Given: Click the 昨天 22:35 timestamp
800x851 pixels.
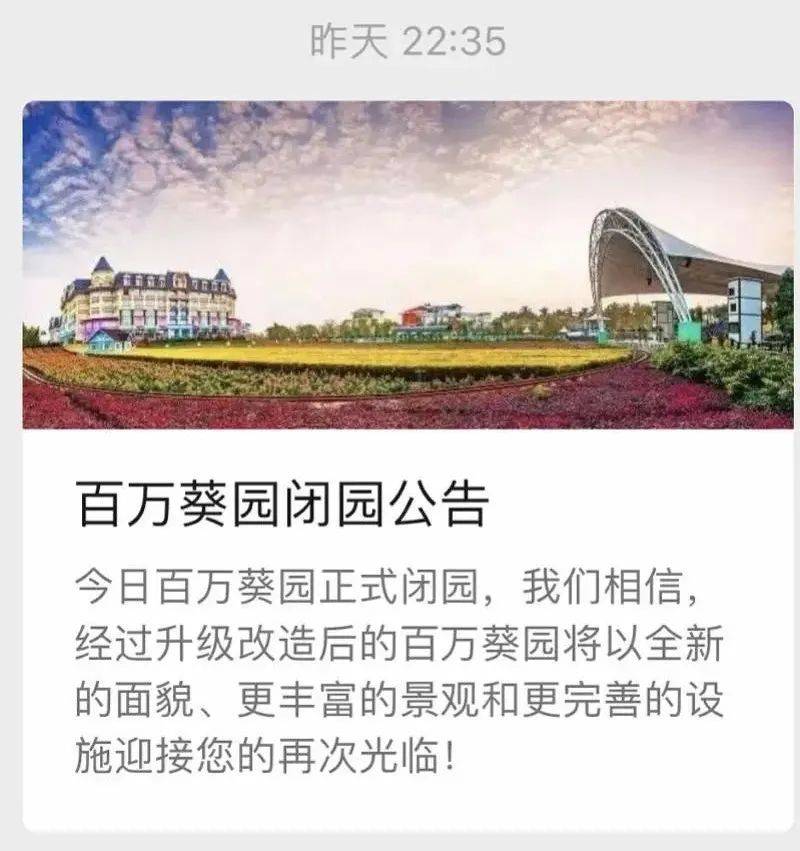Looking at the screenshot, I should click(x=400, y=36).
